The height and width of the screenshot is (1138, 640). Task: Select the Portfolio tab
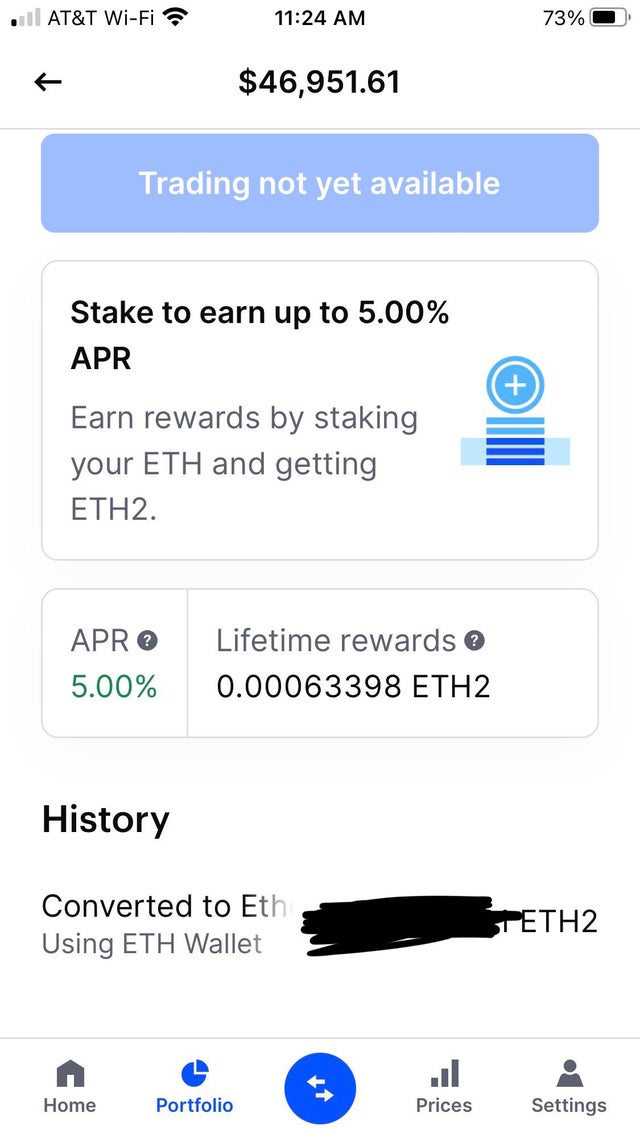click(194, 1086)
